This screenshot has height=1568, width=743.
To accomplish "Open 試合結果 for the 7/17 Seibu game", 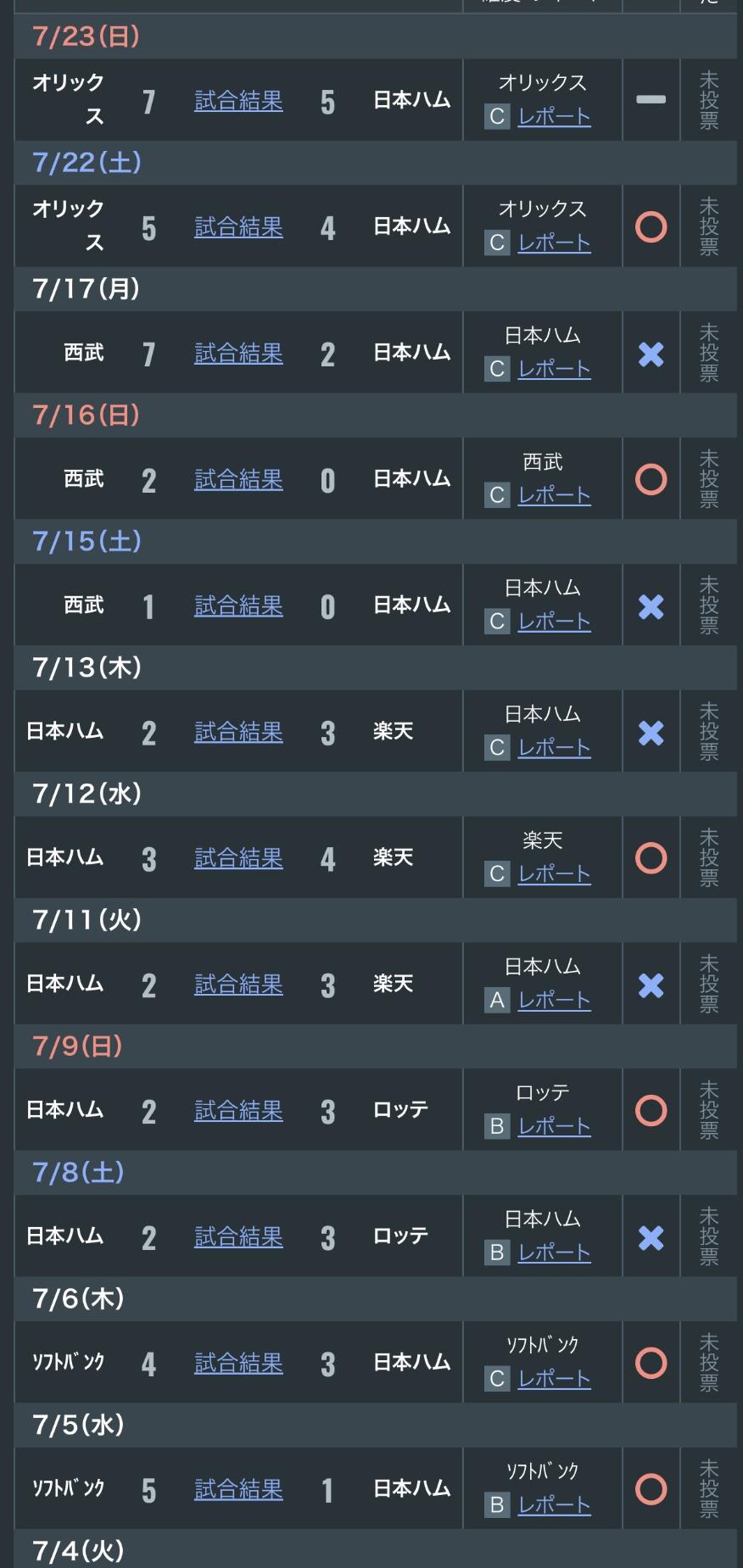I will click(238, 354).
